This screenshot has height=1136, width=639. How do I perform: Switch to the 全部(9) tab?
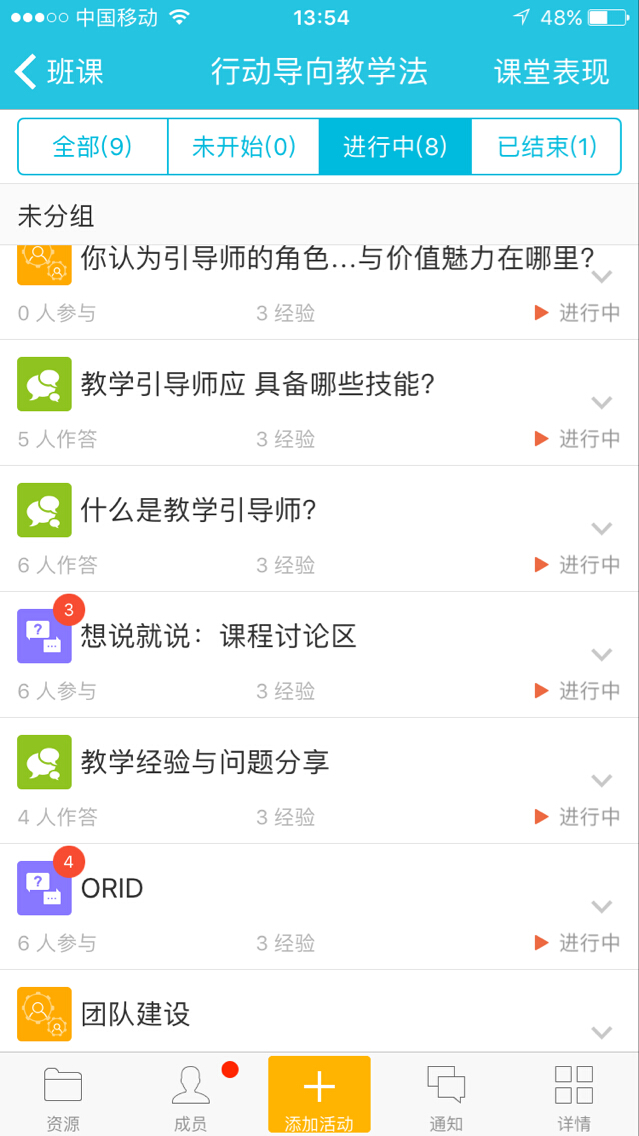[x=93, y=147]
